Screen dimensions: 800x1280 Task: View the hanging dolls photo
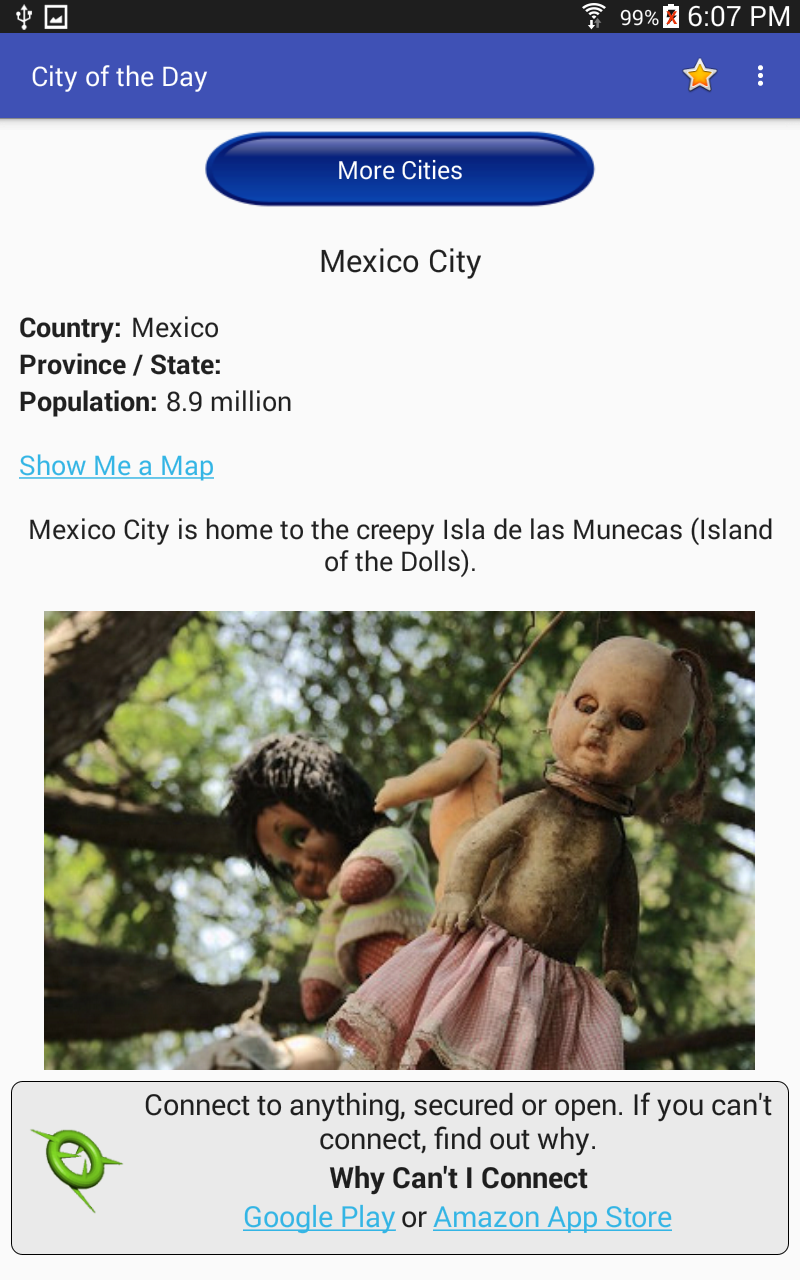pyautogui.click(x=400, y=840)
